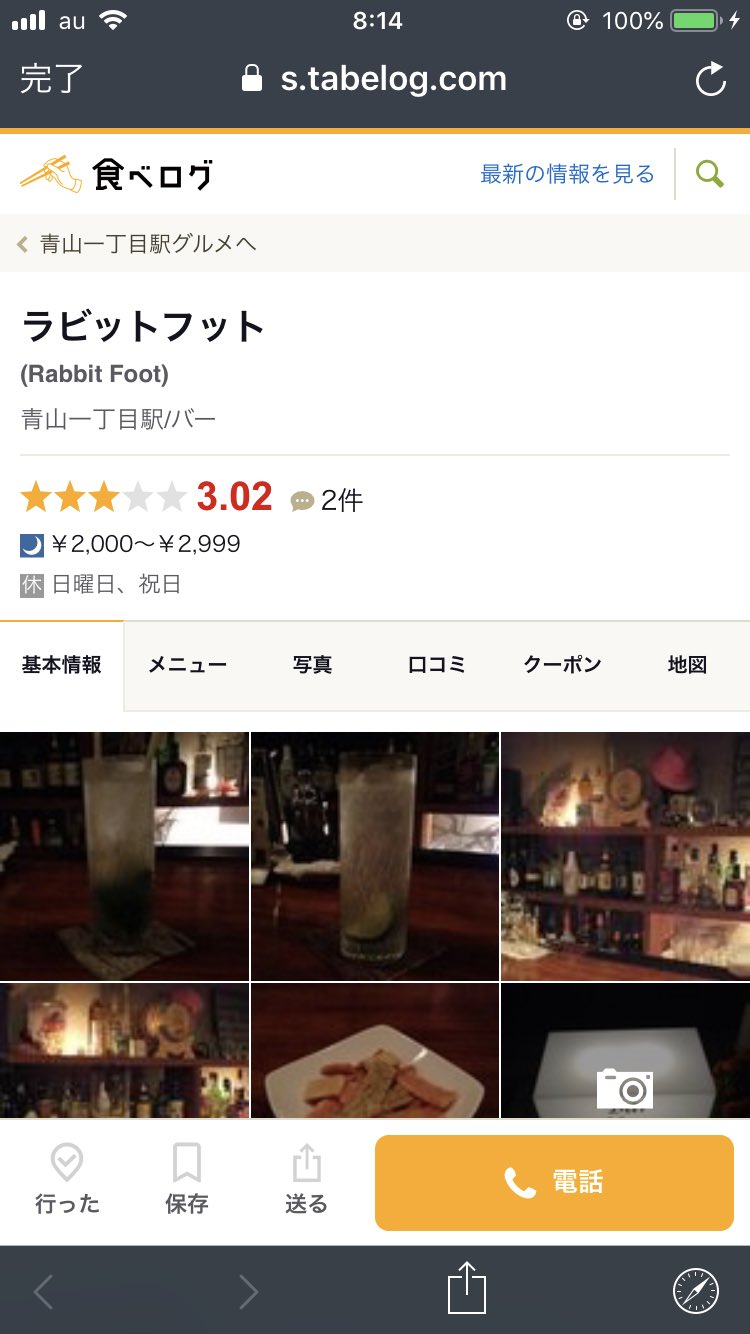750x1334 pixels.
Task: Reload the tabelog page
Action: point(710,80)
